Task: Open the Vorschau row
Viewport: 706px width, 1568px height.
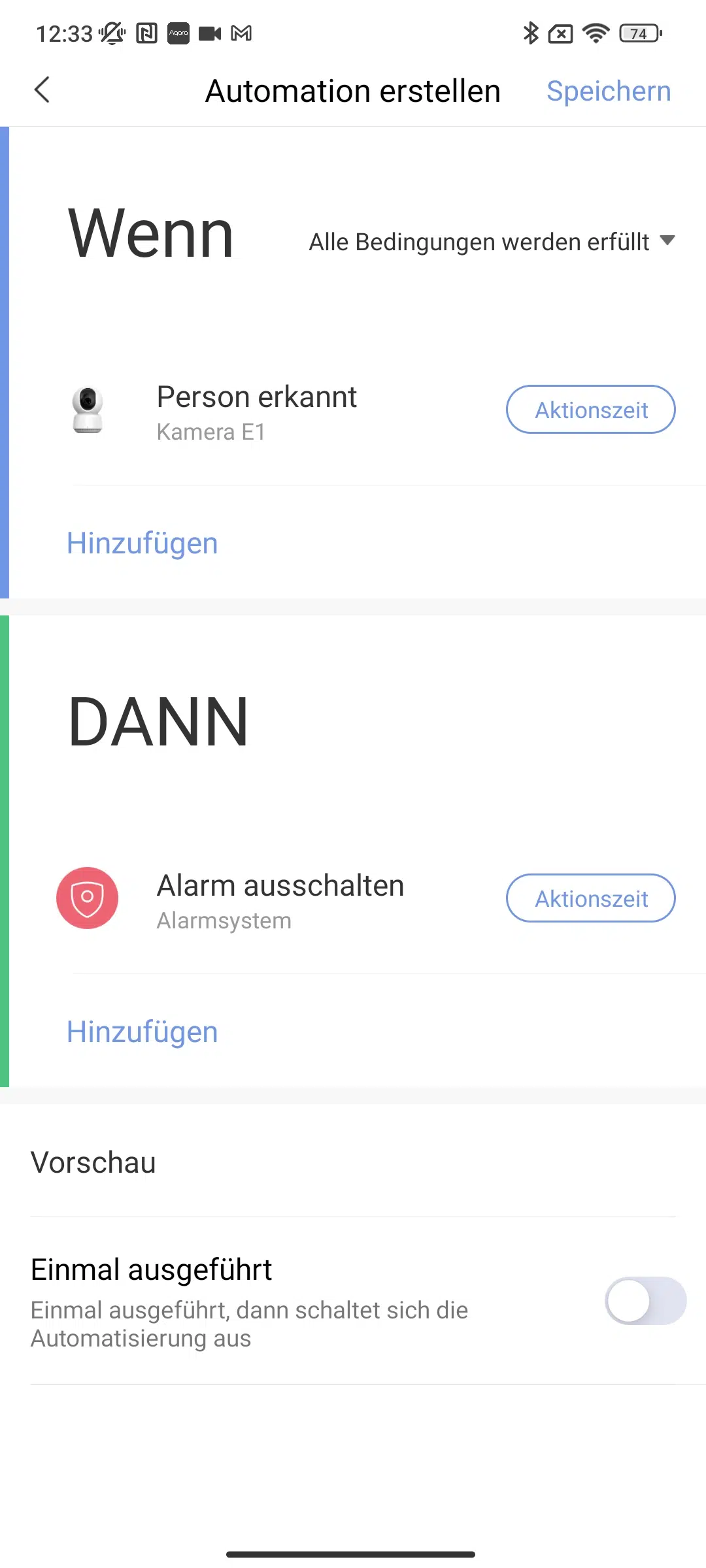Action: [x=353, y=1163]
